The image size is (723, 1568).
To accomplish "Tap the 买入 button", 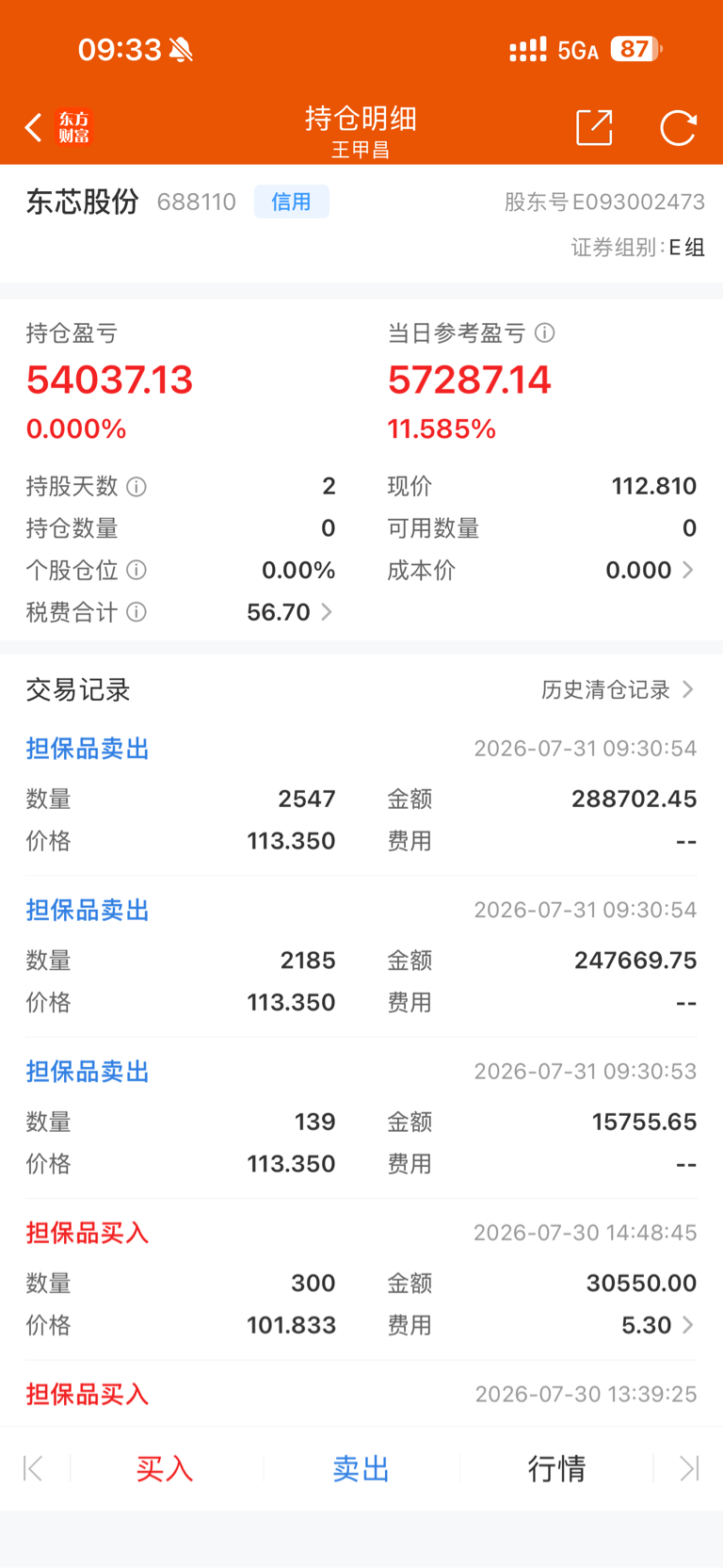I will [165, 1468].
